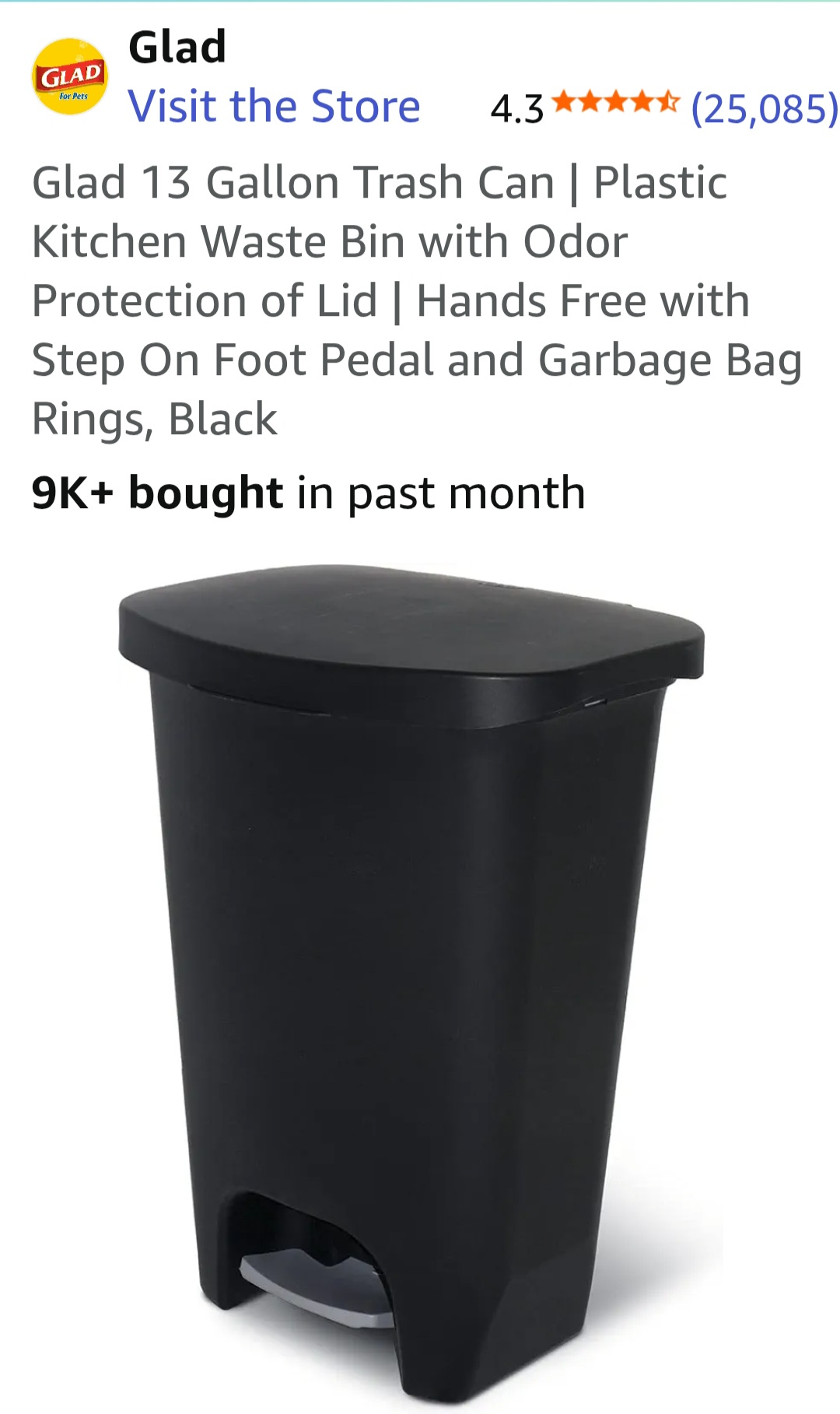The height and width of the screenshot is (1414, 840).
Task: Open the 25,085 customer ratings
Action: (x=764, y=108)
